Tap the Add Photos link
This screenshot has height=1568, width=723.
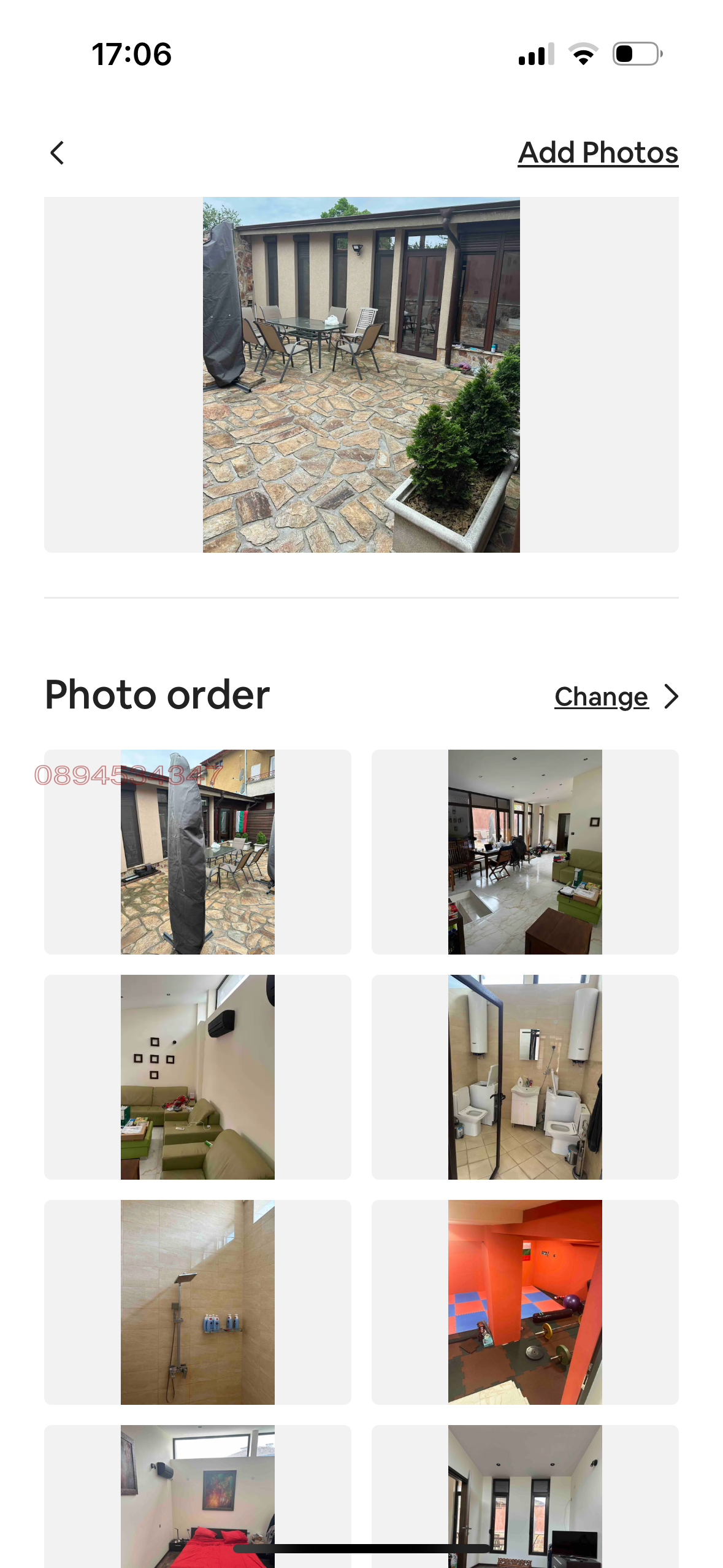[x=597, y=153]
